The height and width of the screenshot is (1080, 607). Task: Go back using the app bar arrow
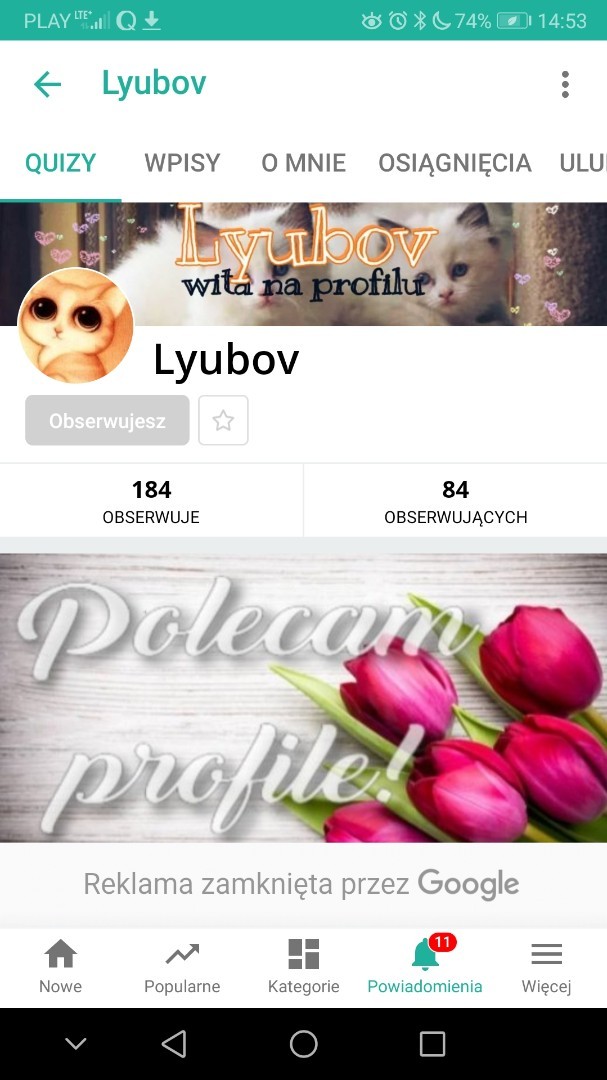[47, 85]
